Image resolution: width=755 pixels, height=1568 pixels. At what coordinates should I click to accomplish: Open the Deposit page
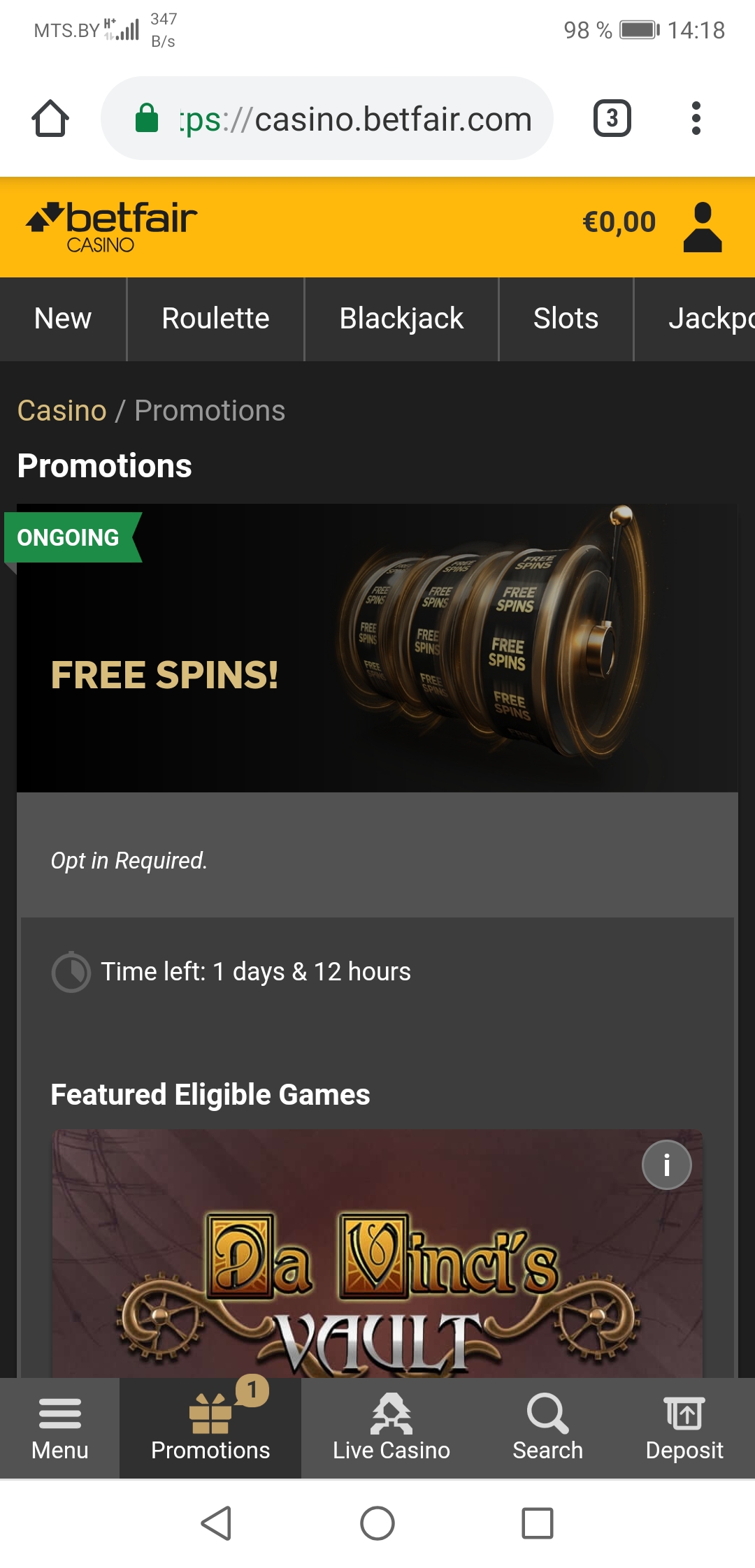tap(684, 1428)
